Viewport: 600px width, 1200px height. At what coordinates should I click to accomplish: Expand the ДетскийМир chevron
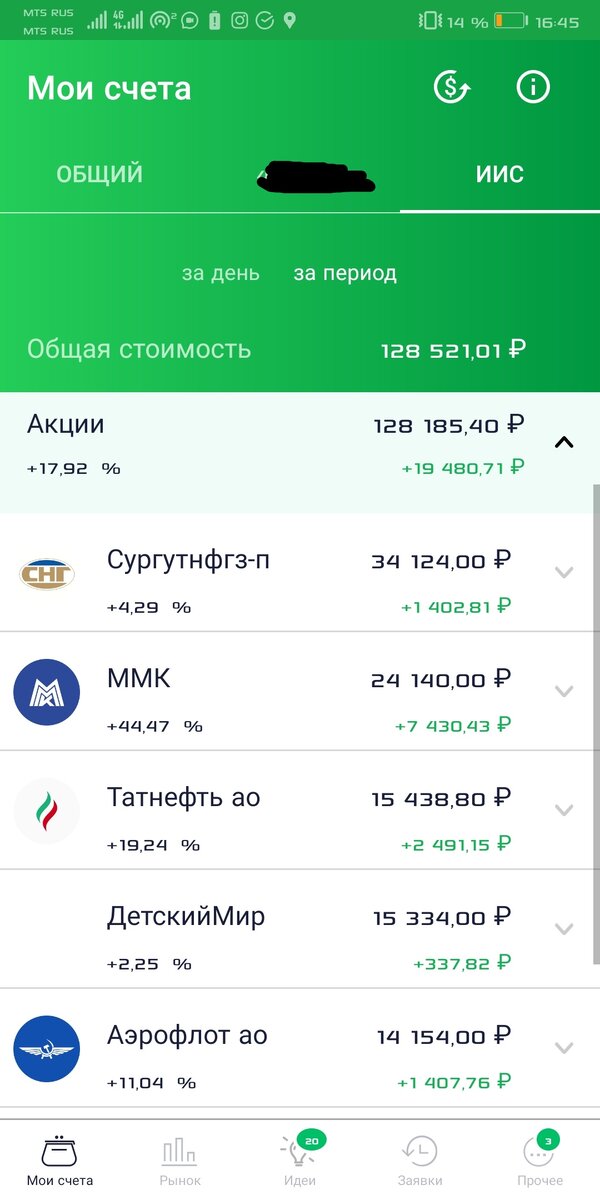tap(564, 929)
